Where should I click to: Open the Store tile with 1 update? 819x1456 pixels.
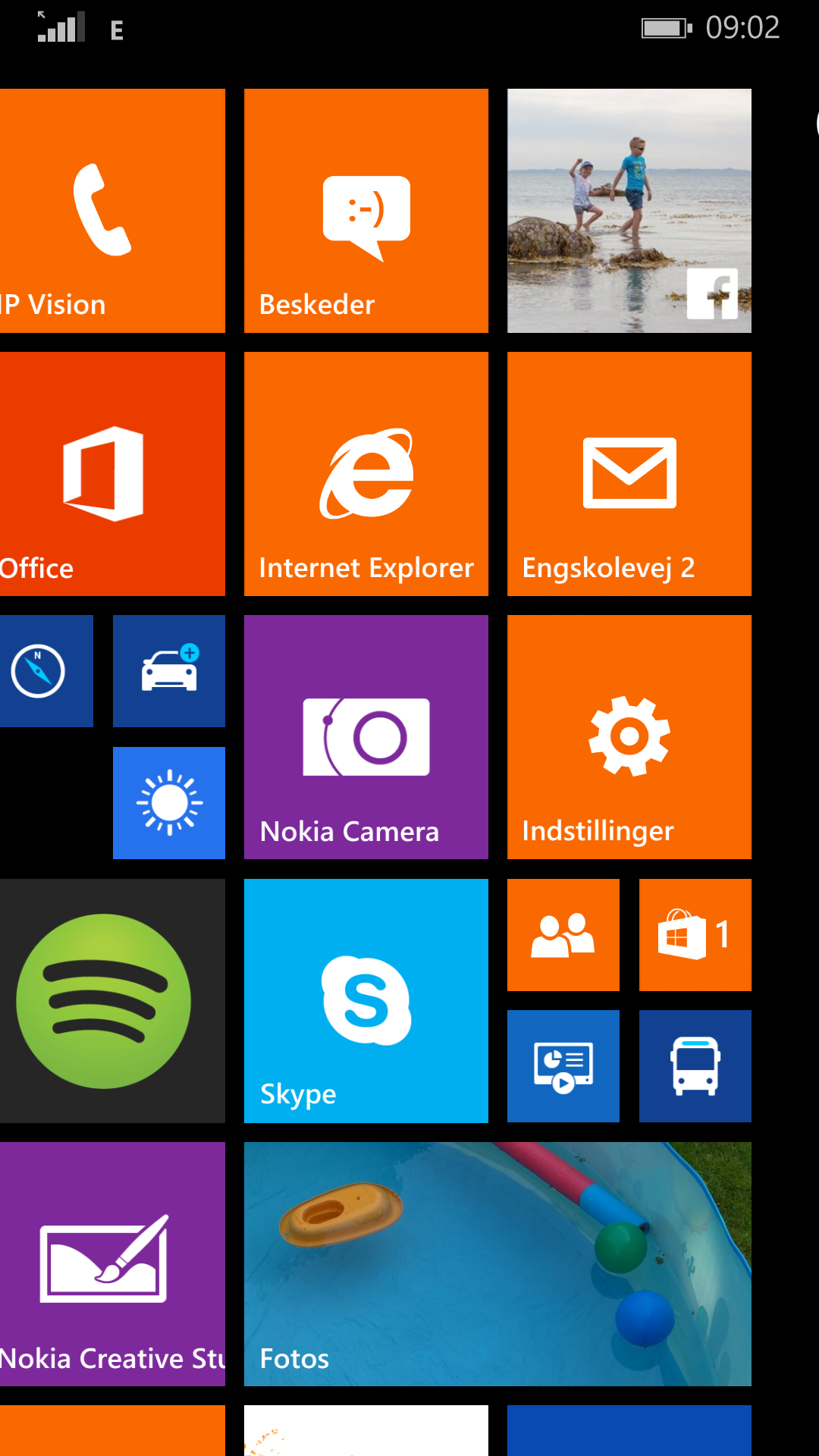(x=695, y=935)
